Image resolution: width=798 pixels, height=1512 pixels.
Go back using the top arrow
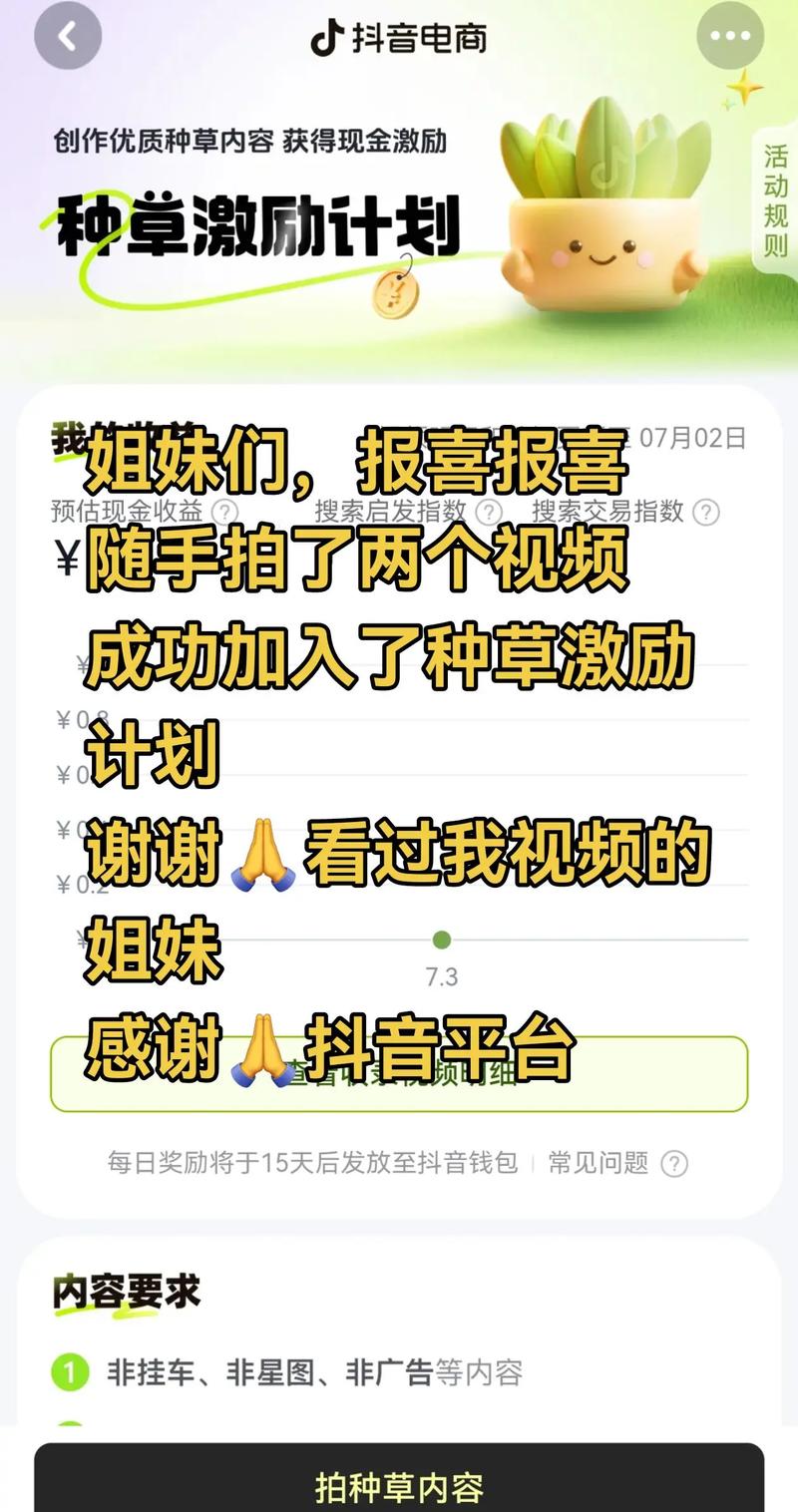tap(67, 38)
